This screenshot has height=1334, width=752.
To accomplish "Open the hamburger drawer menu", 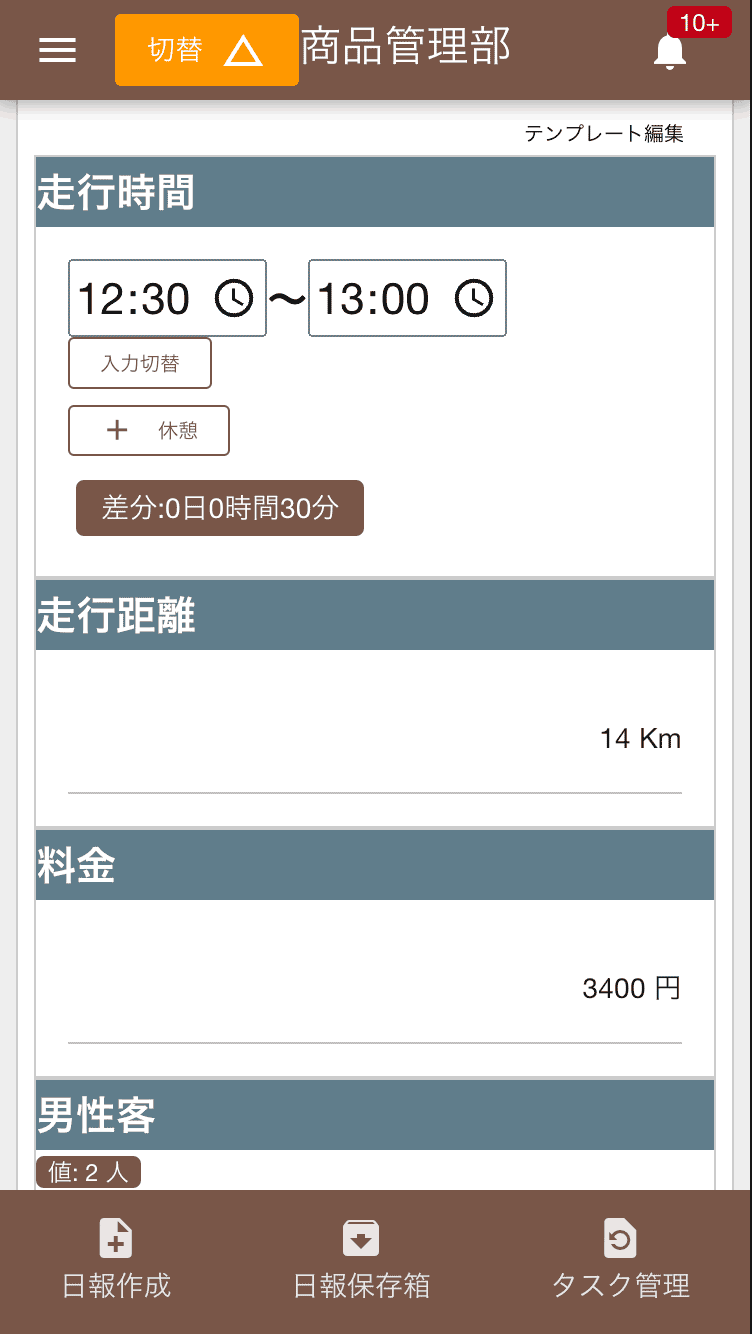I will click(58, 50).
